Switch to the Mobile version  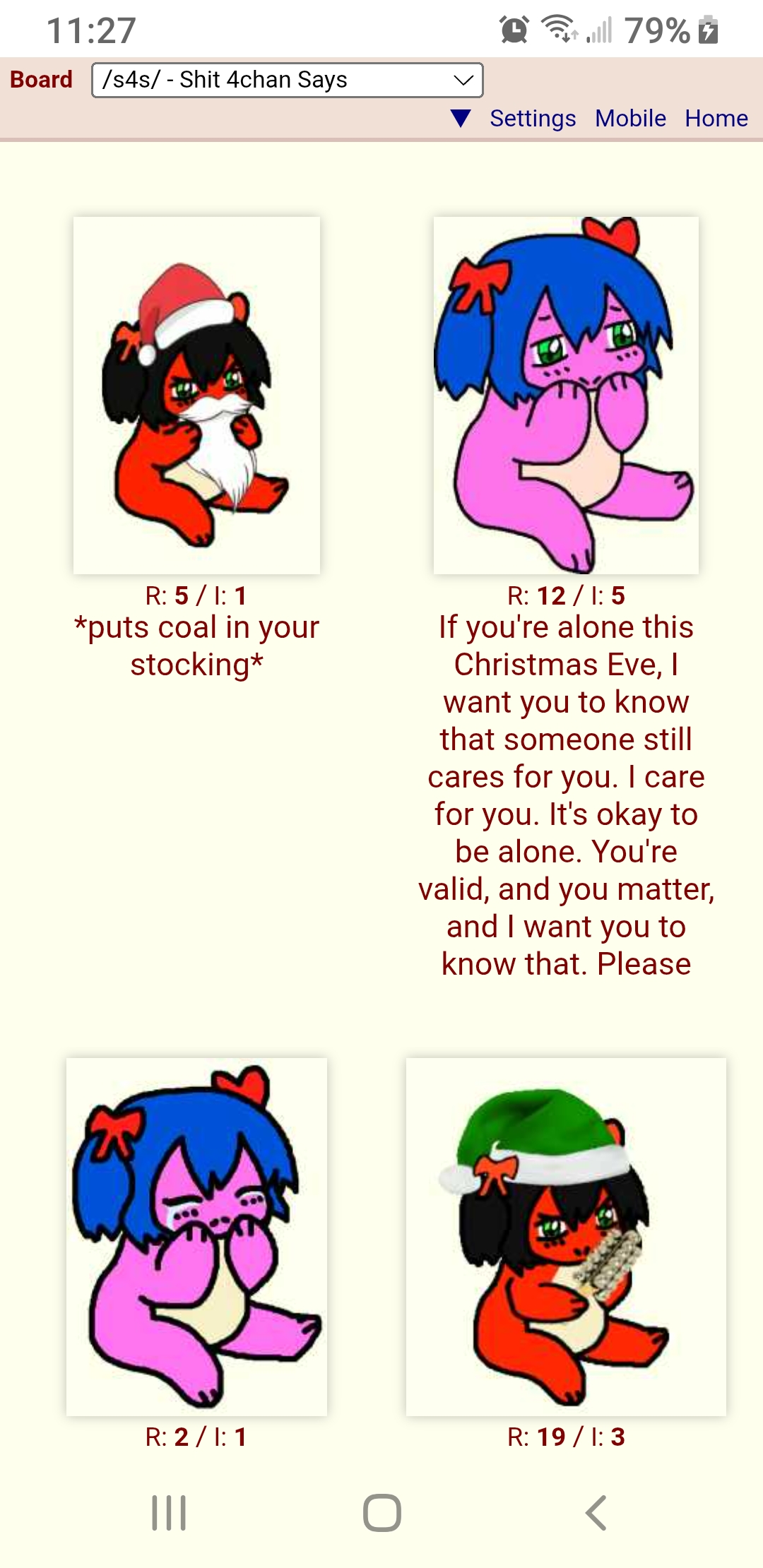click(x=629, y=118)
